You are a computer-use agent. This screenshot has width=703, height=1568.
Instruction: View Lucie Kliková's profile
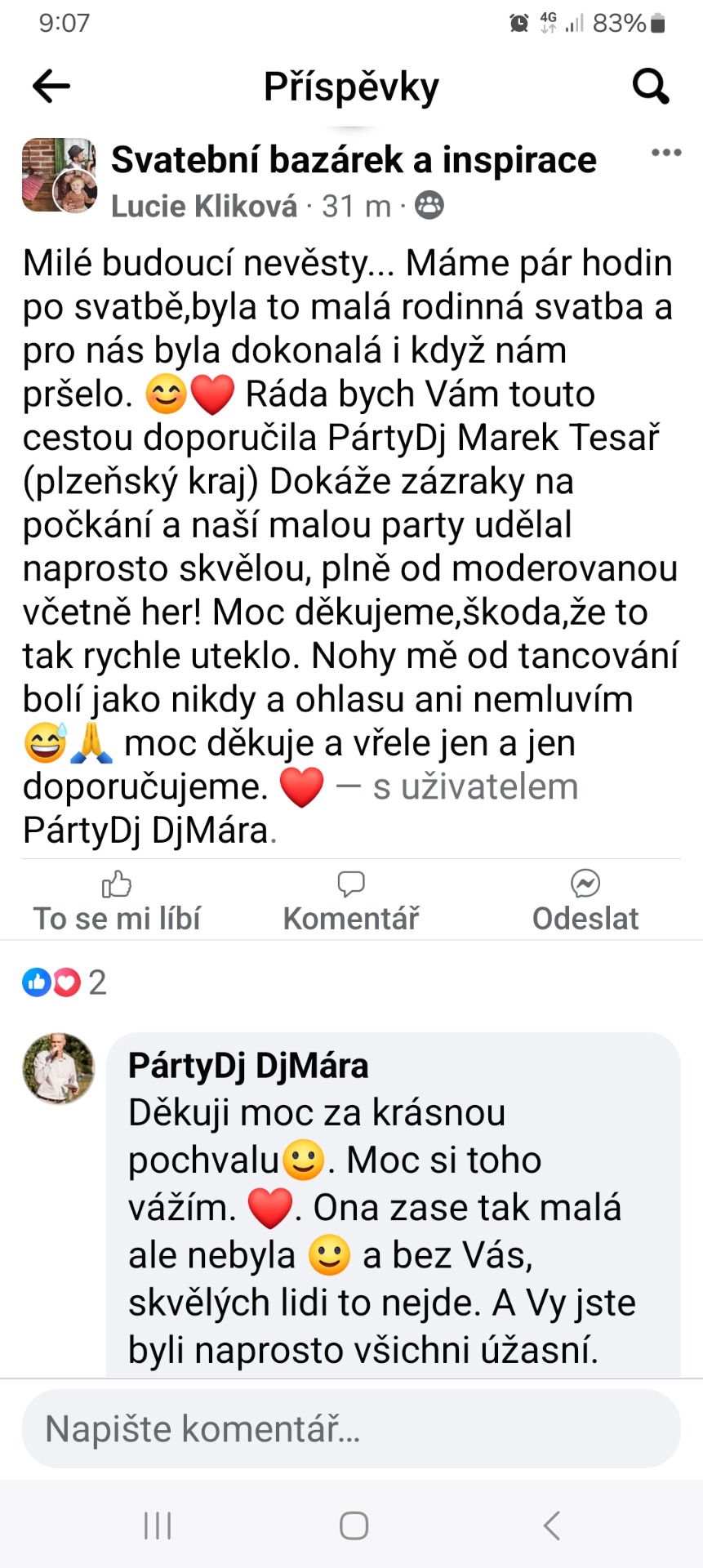pos(204,207)
